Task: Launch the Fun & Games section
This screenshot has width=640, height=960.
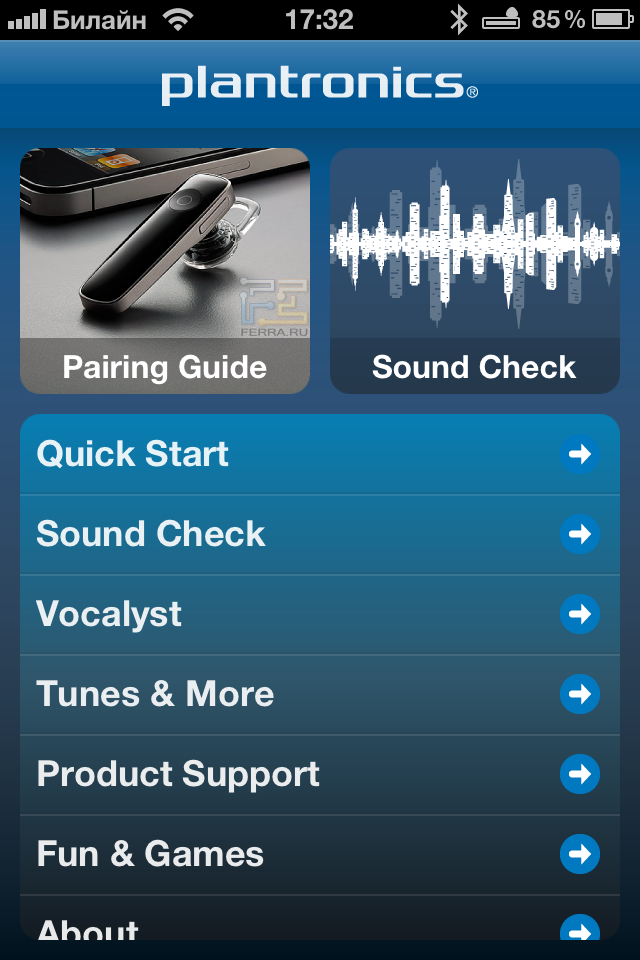Action: (320, 855)
